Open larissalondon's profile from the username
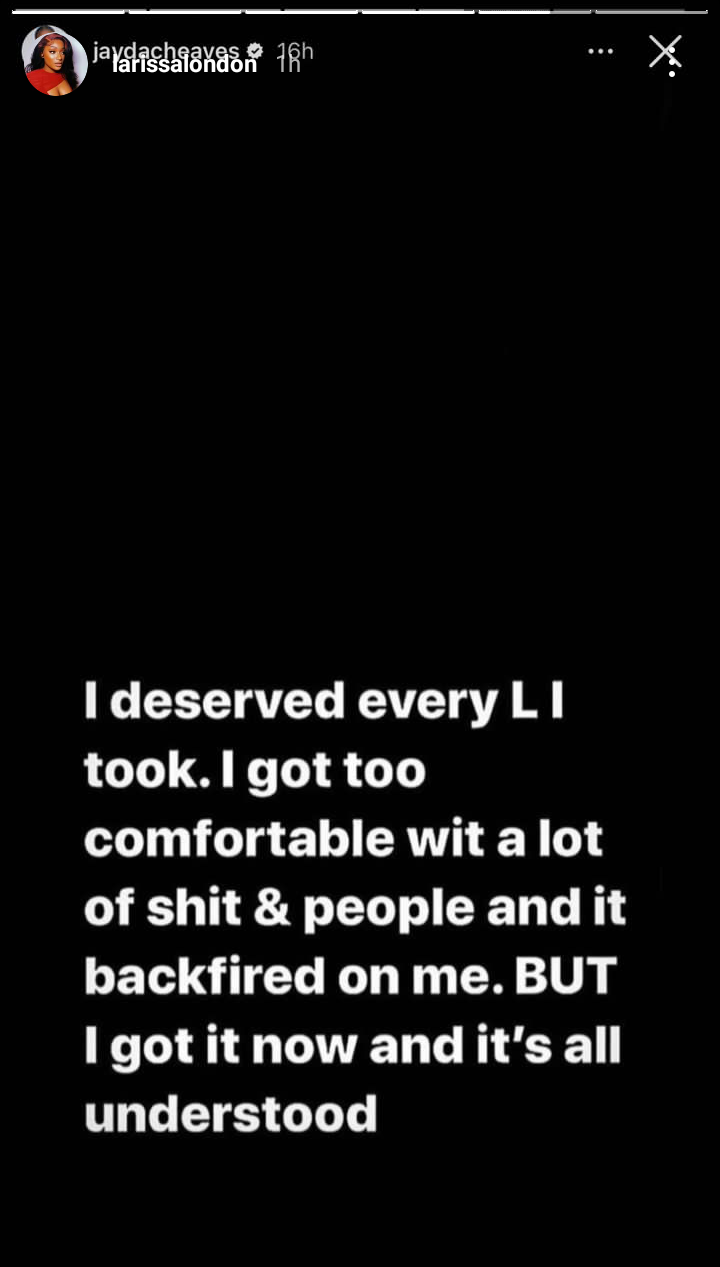The image size is (720, 1267). tap(184, 65)
